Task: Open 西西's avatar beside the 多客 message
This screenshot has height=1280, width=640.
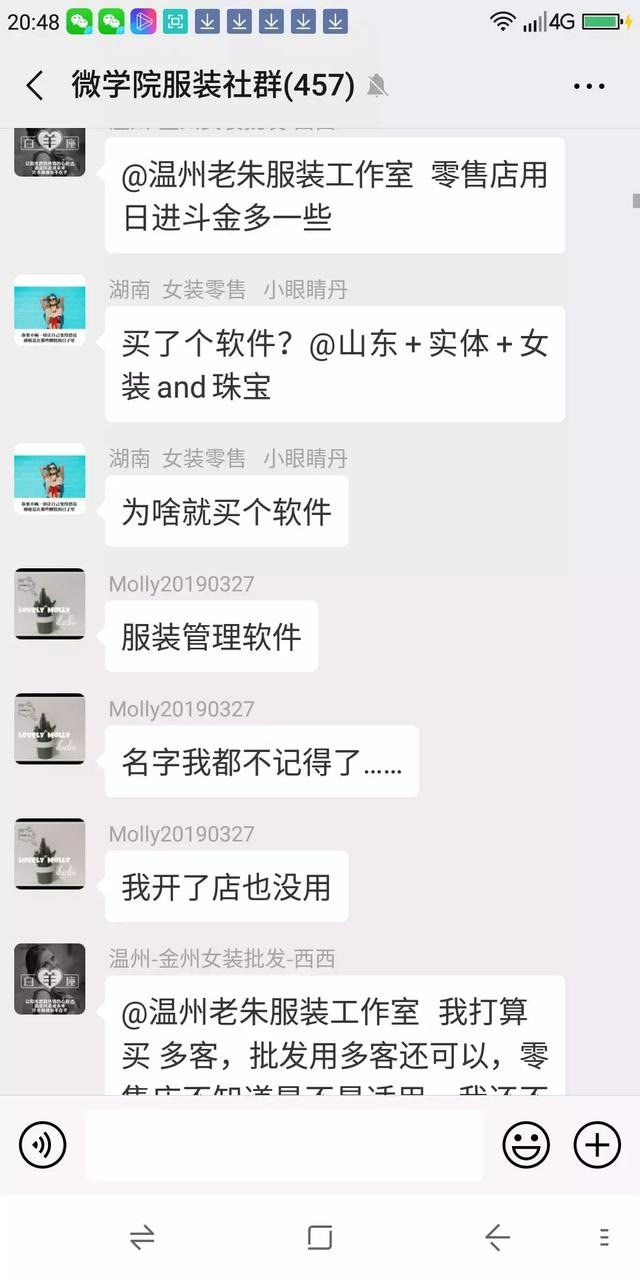Action: pyautogui.click(x=50, y=979)
